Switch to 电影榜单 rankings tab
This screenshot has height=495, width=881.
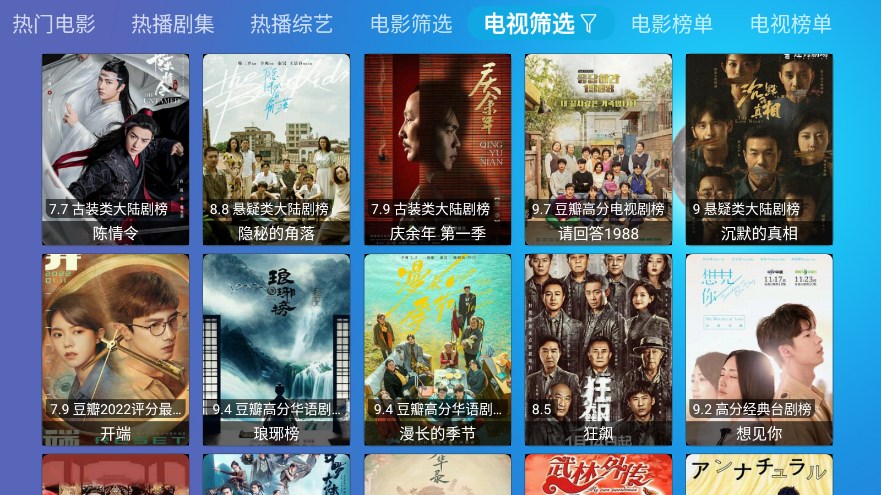pos(672,24)
